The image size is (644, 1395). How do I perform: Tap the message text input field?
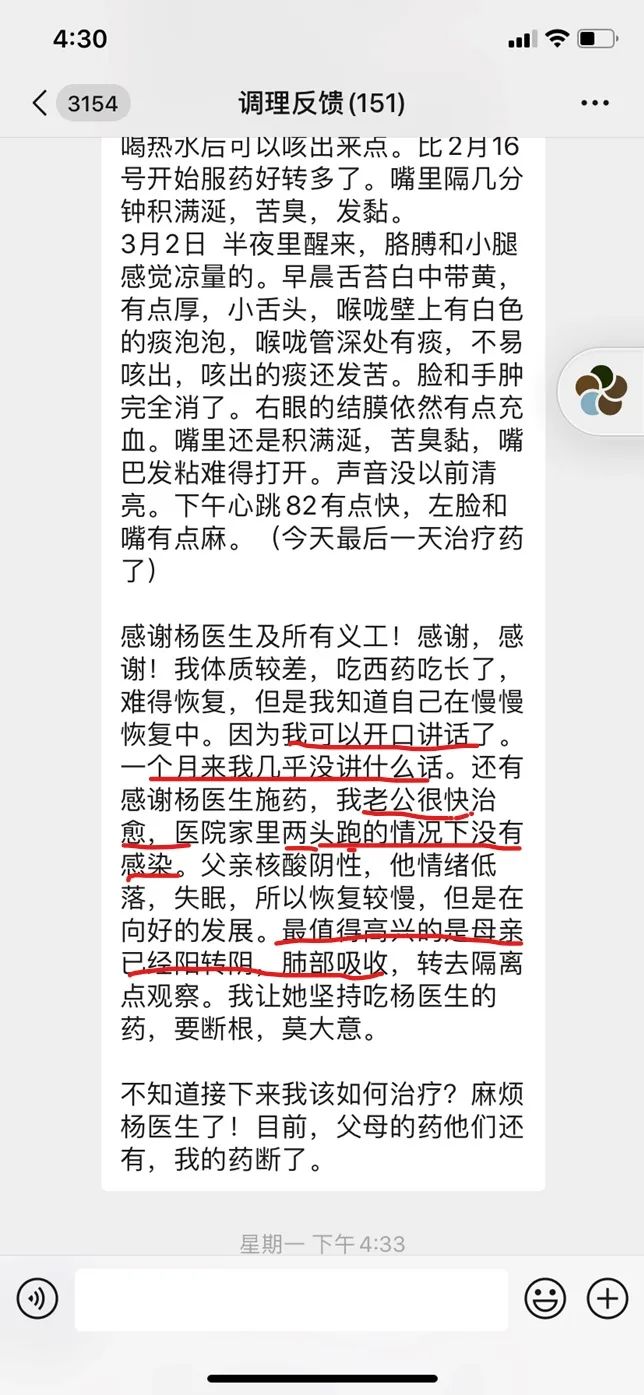point(290,1299)
